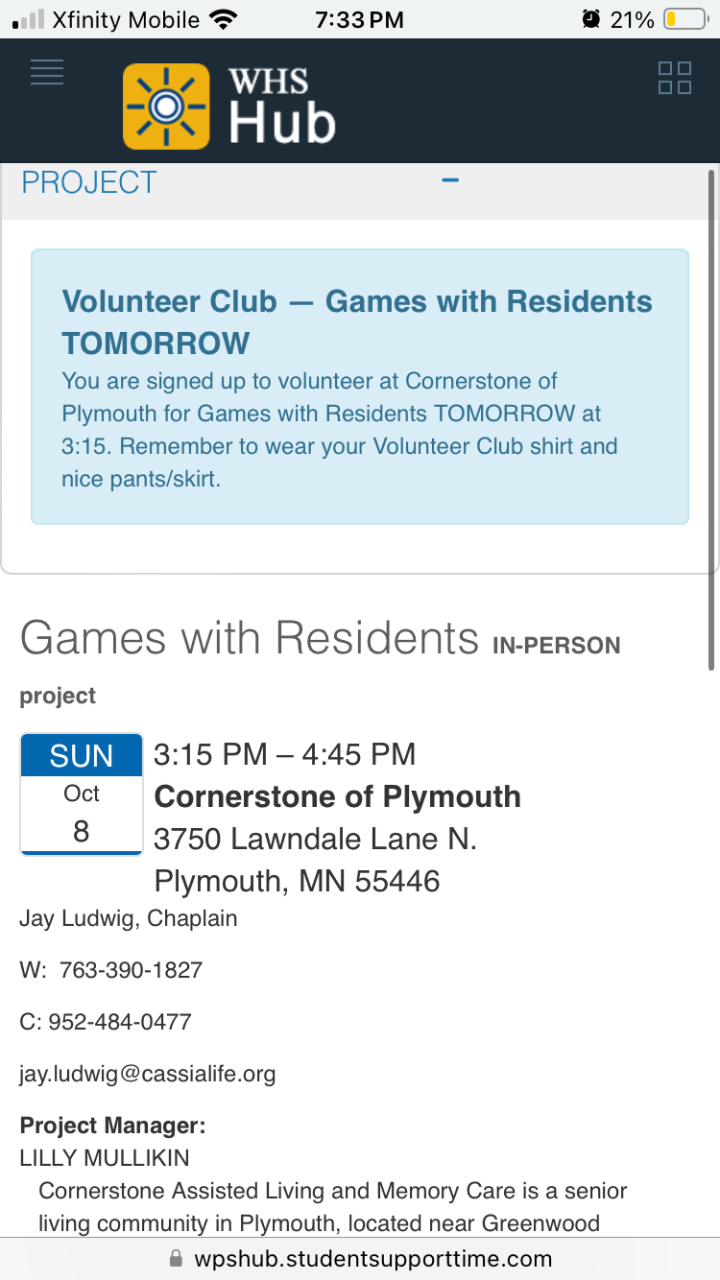Open the grid apps menu

pos(674,78)
